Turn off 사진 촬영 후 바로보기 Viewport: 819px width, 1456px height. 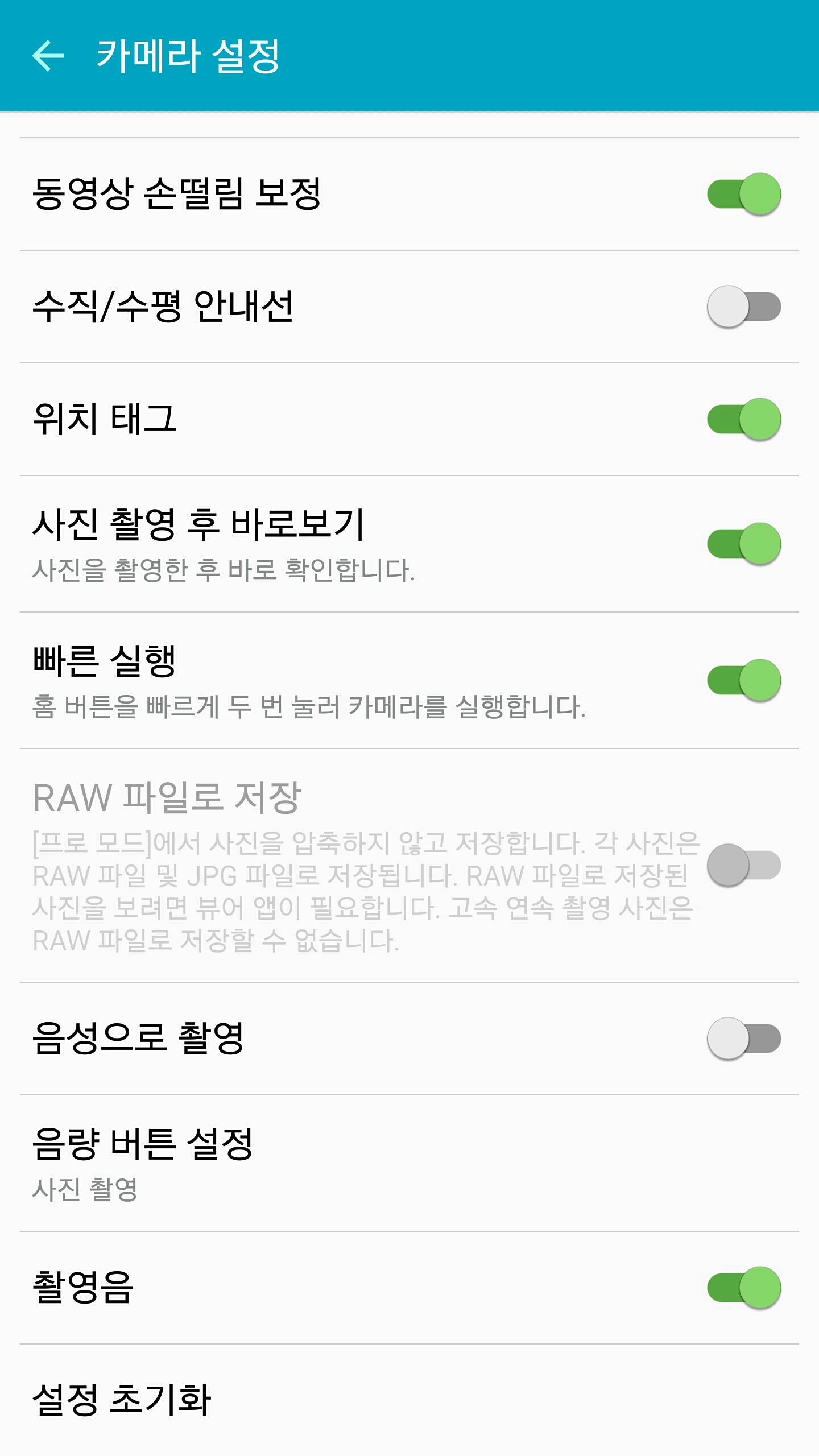pos(743,544)
